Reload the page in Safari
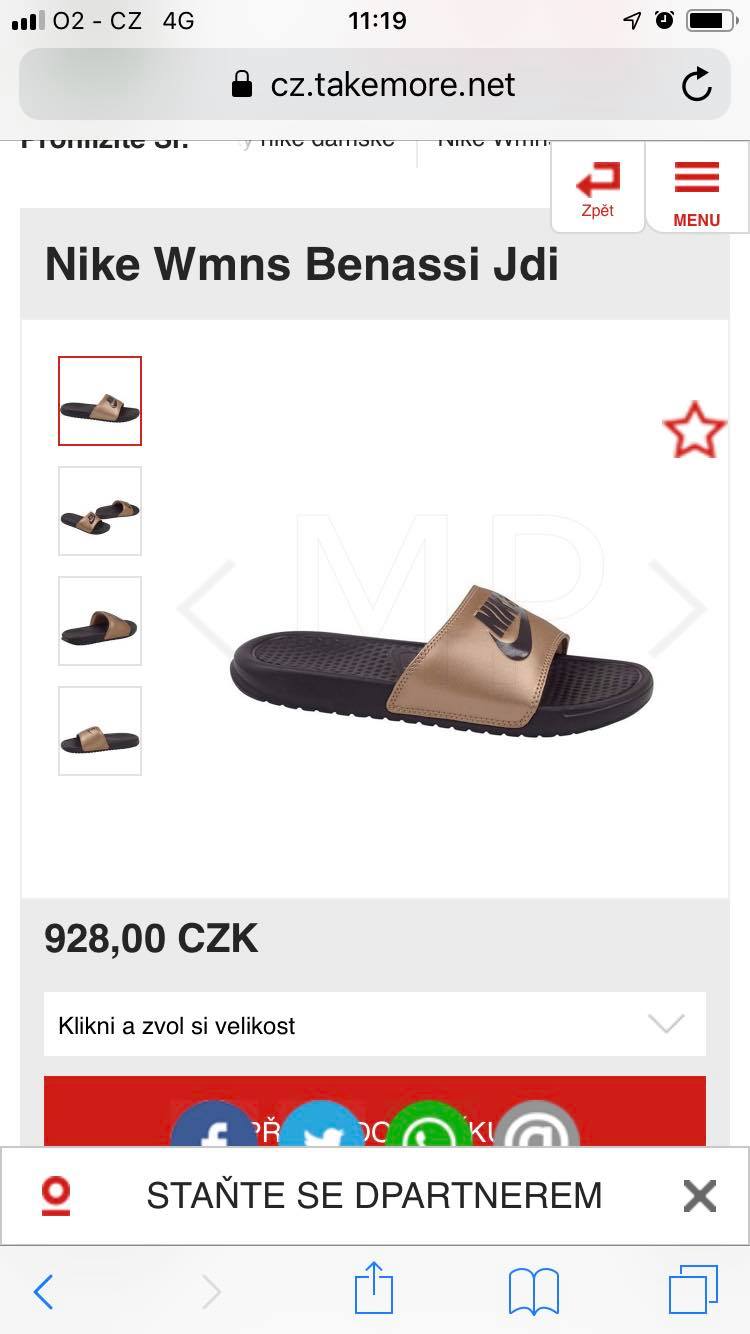 (697, 85)
